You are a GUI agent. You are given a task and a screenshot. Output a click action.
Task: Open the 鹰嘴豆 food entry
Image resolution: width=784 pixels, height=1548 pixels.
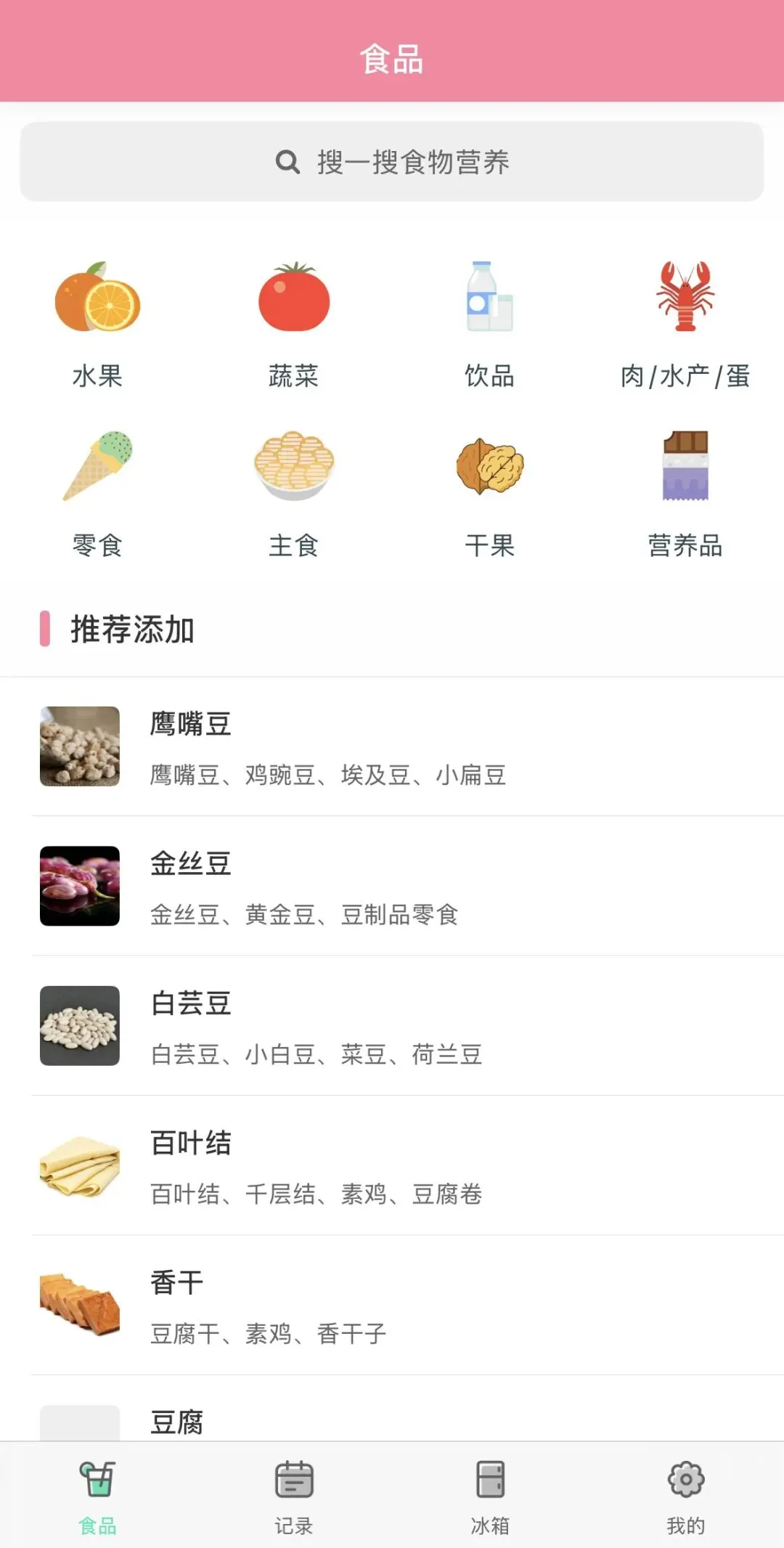click(x=392, y=746)
